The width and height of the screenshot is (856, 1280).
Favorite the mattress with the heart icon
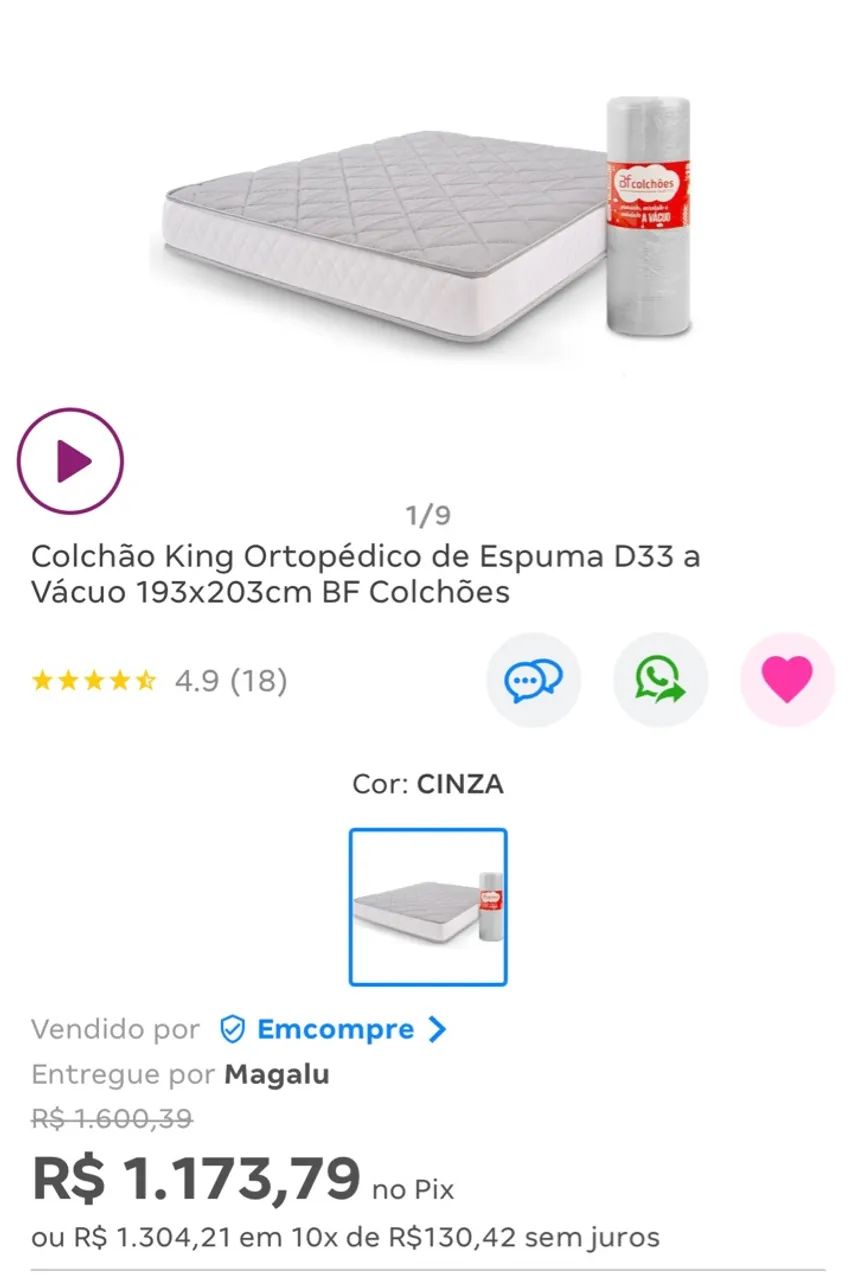788,679
